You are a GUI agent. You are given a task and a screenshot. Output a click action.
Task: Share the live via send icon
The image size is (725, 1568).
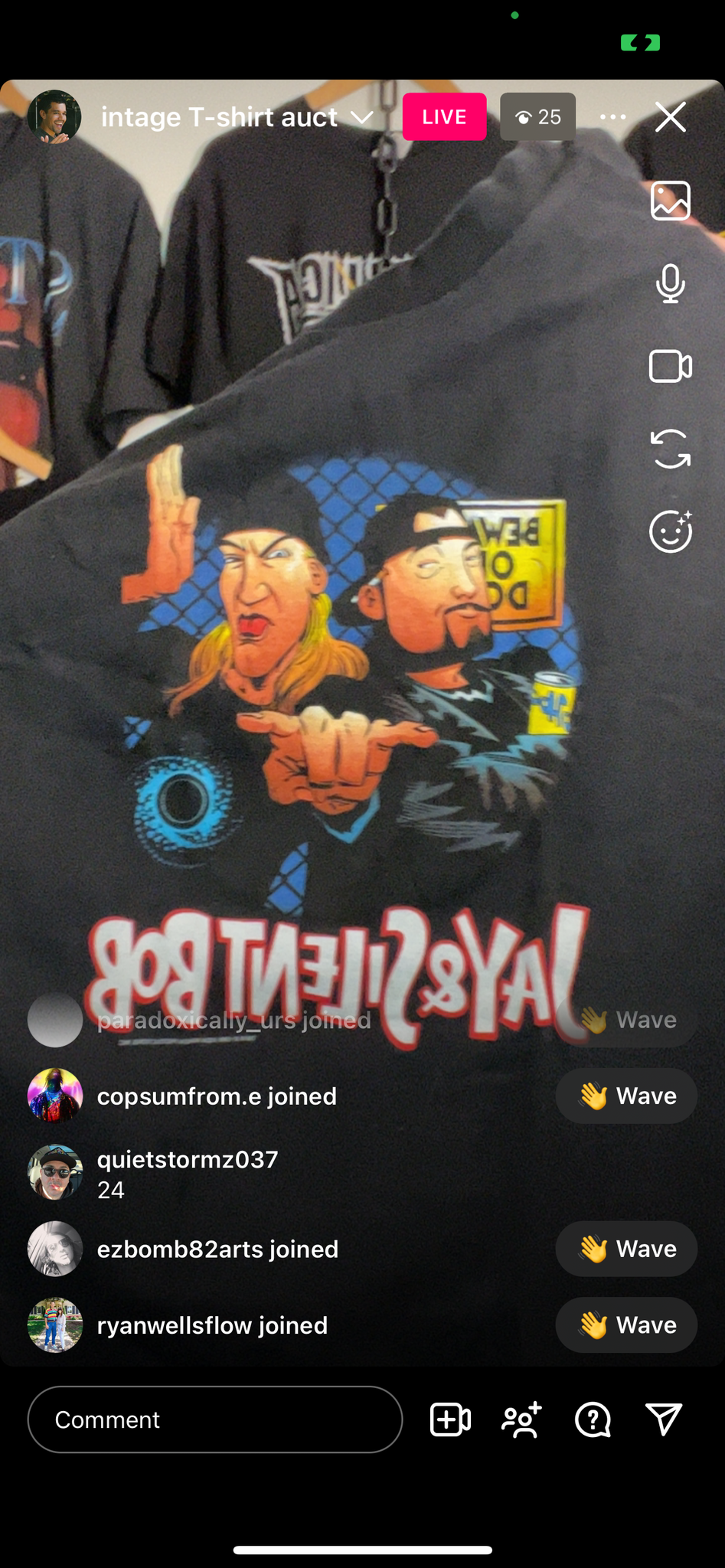(x=664, y=1419)
